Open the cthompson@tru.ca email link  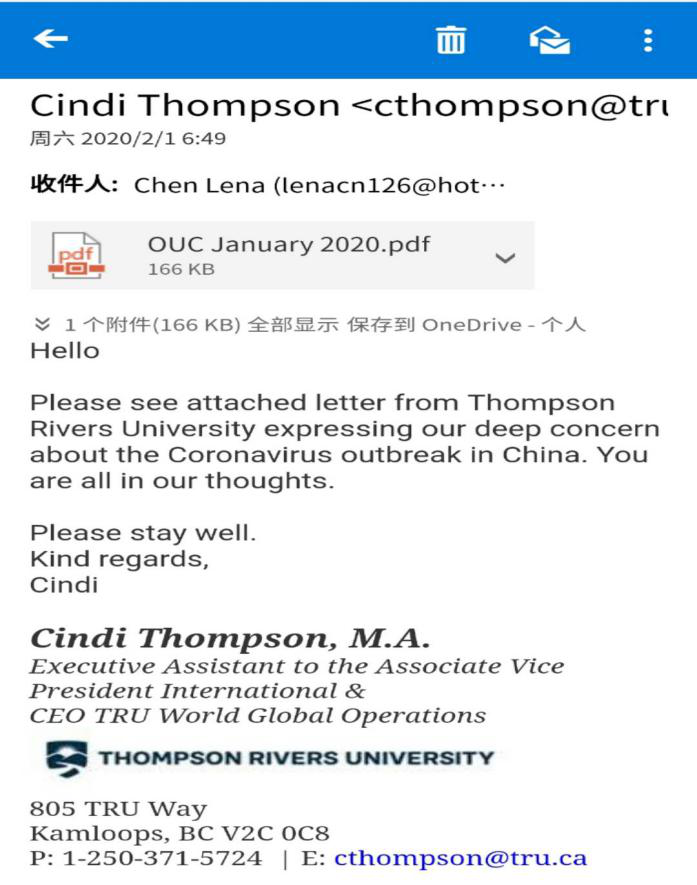(460, 858)
